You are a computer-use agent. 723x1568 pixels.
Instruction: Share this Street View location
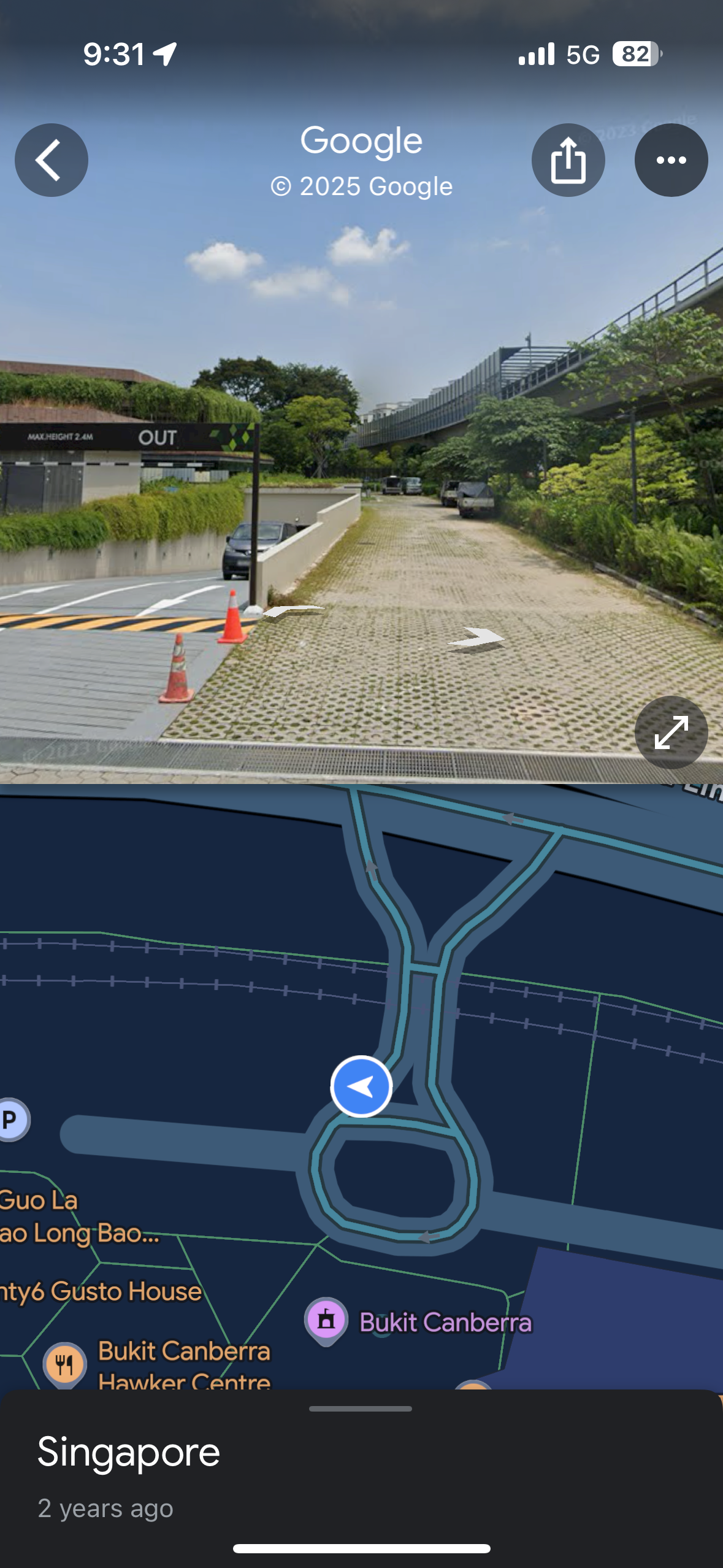(568, 160)
